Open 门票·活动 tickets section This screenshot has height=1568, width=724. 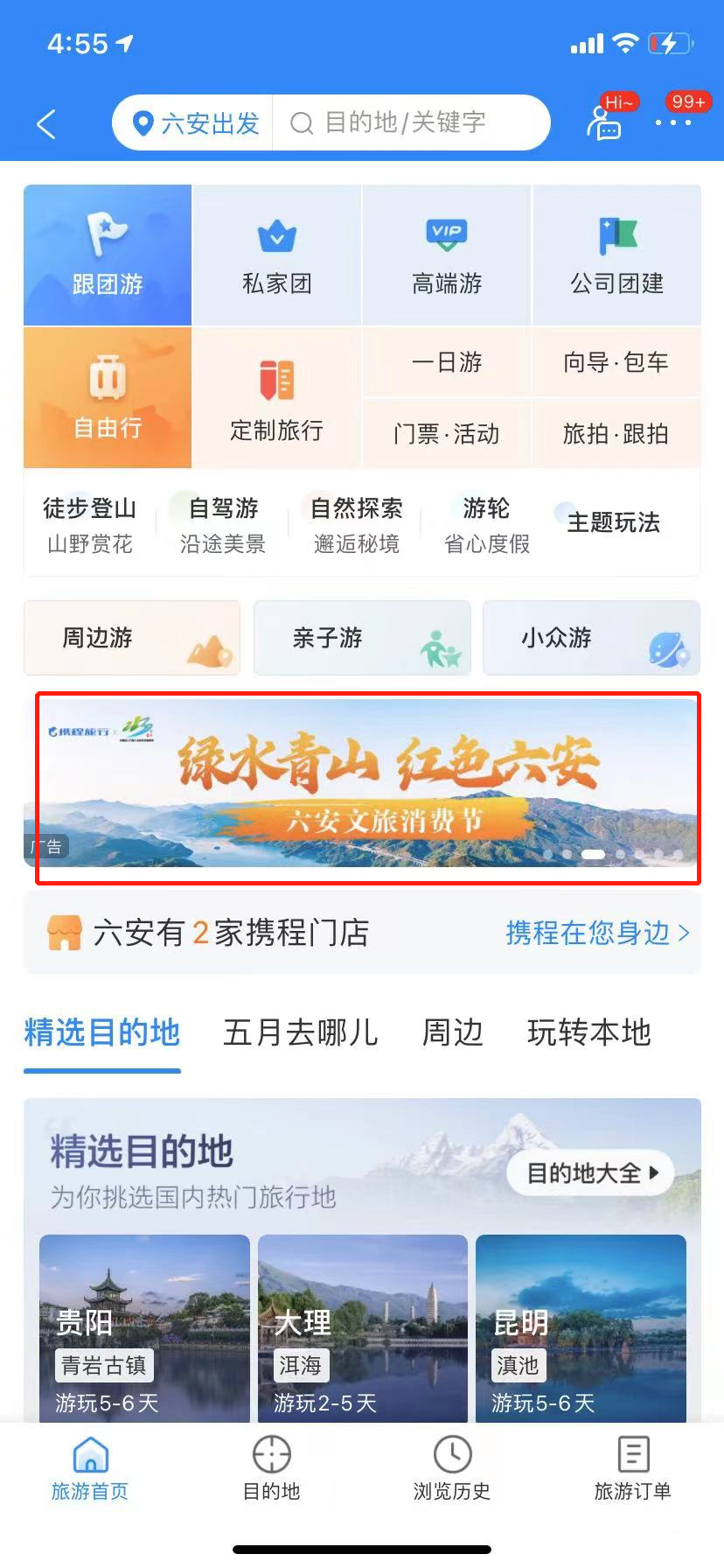tap(447, 433)
